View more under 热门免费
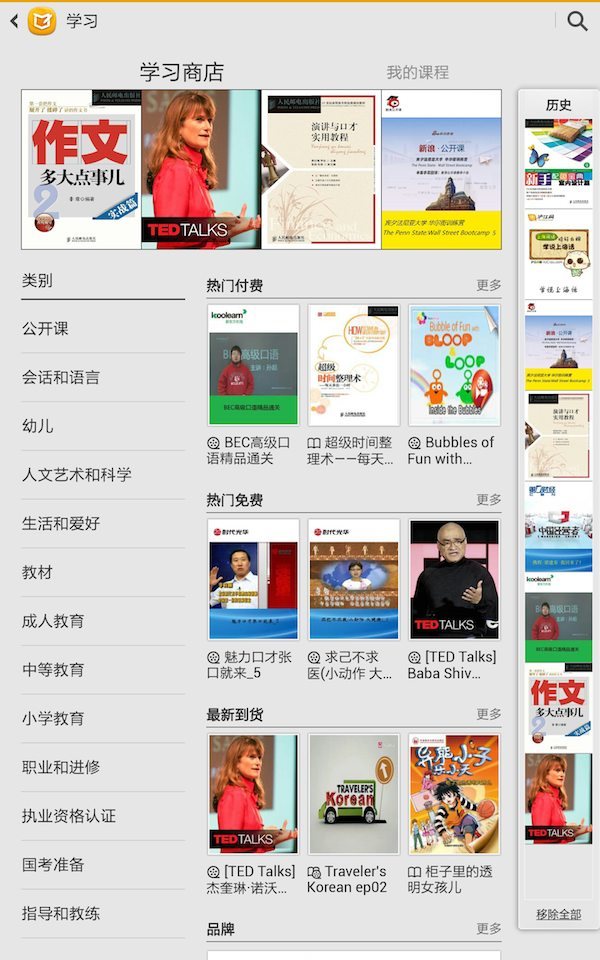The image size is (600, 960). 488,499
